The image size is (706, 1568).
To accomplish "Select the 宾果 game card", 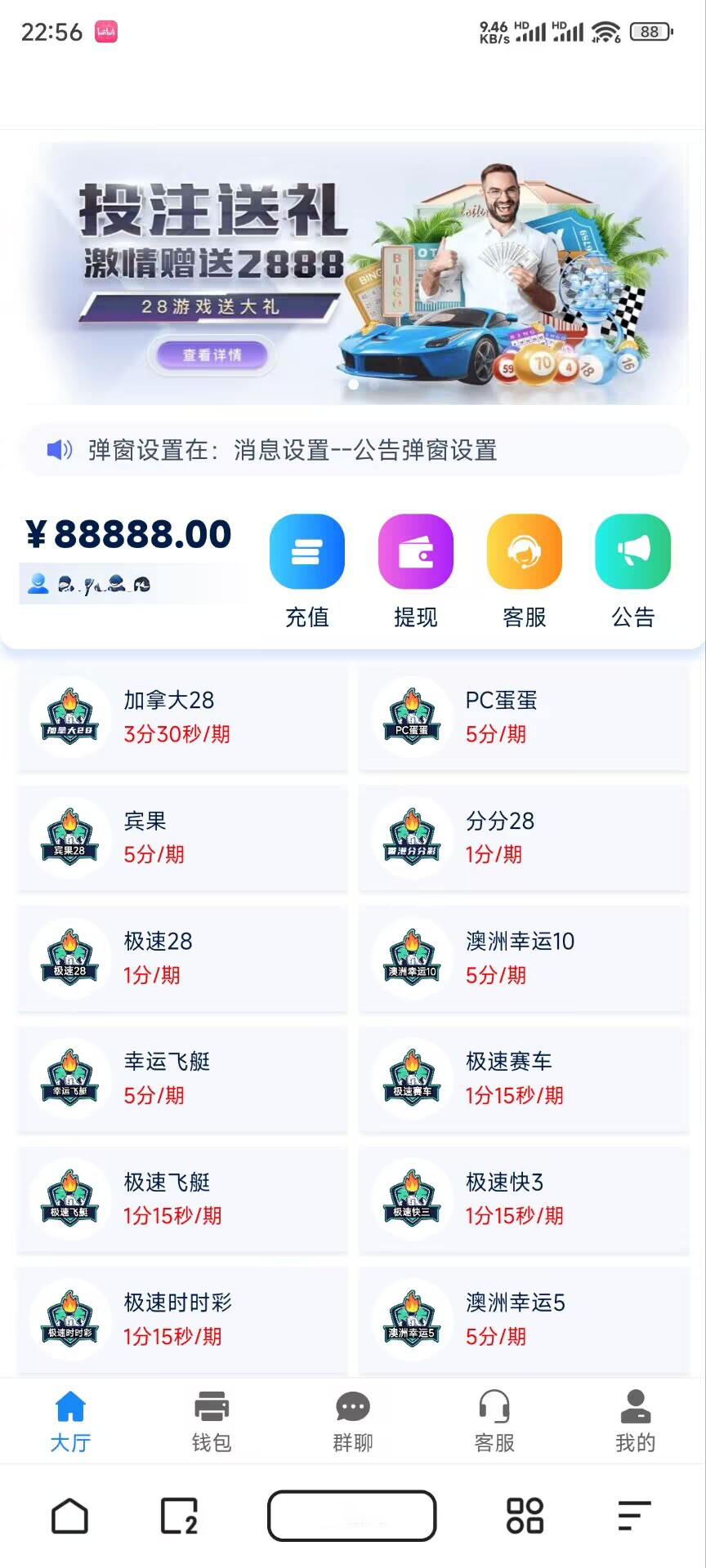I will point(182,838).
